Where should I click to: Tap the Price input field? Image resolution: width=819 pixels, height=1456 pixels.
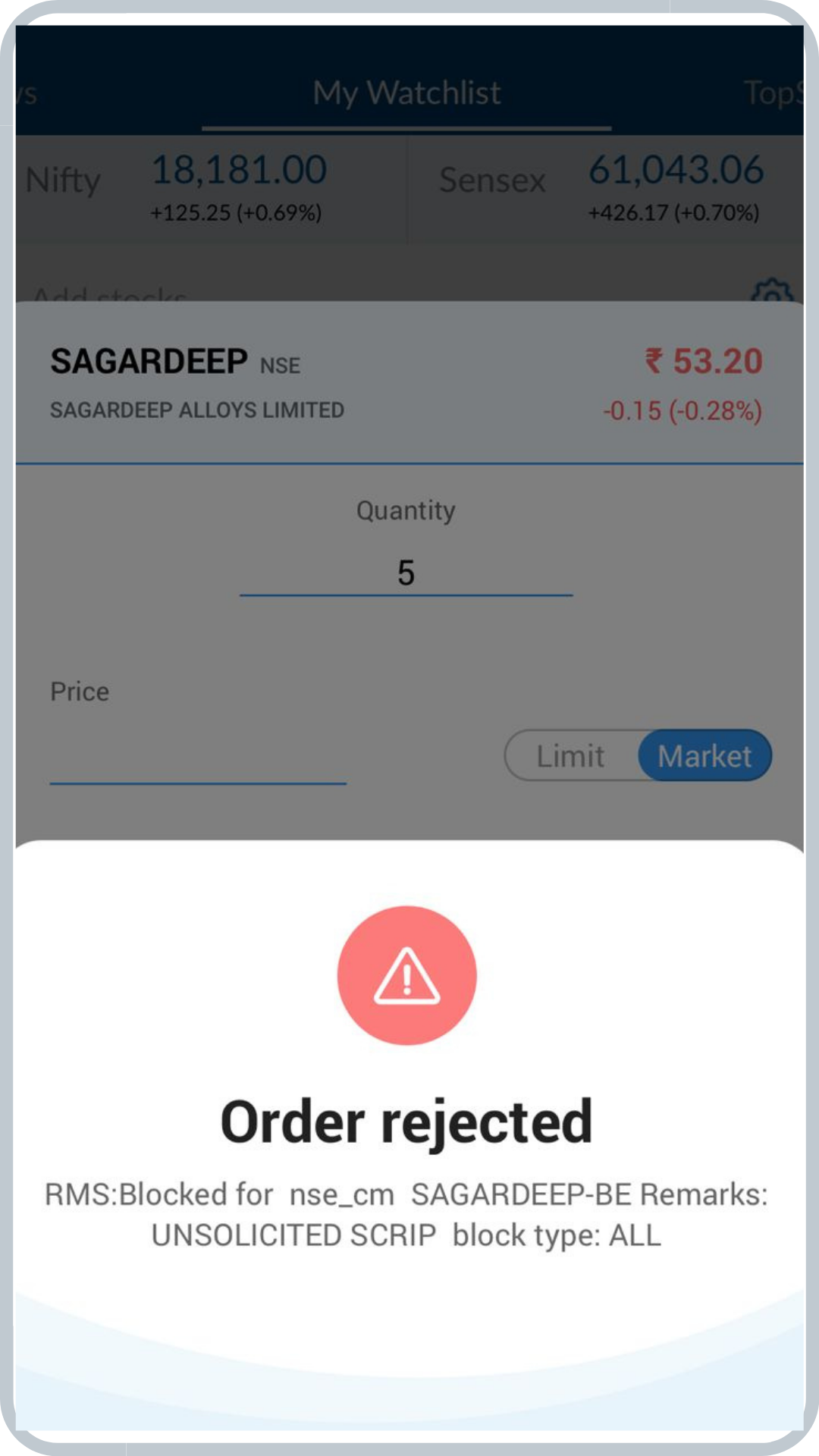[198, 758]
